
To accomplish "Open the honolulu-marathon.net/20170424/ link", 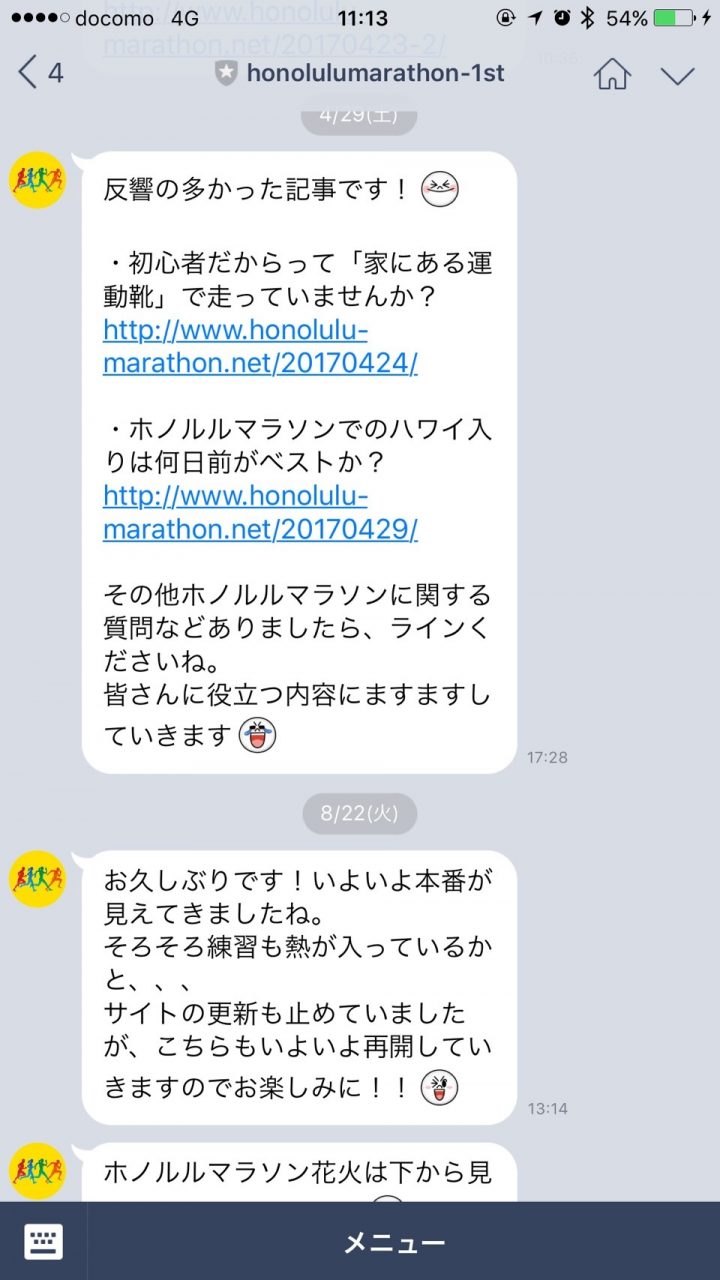I will pyautogui.click(x=258, y=347).
